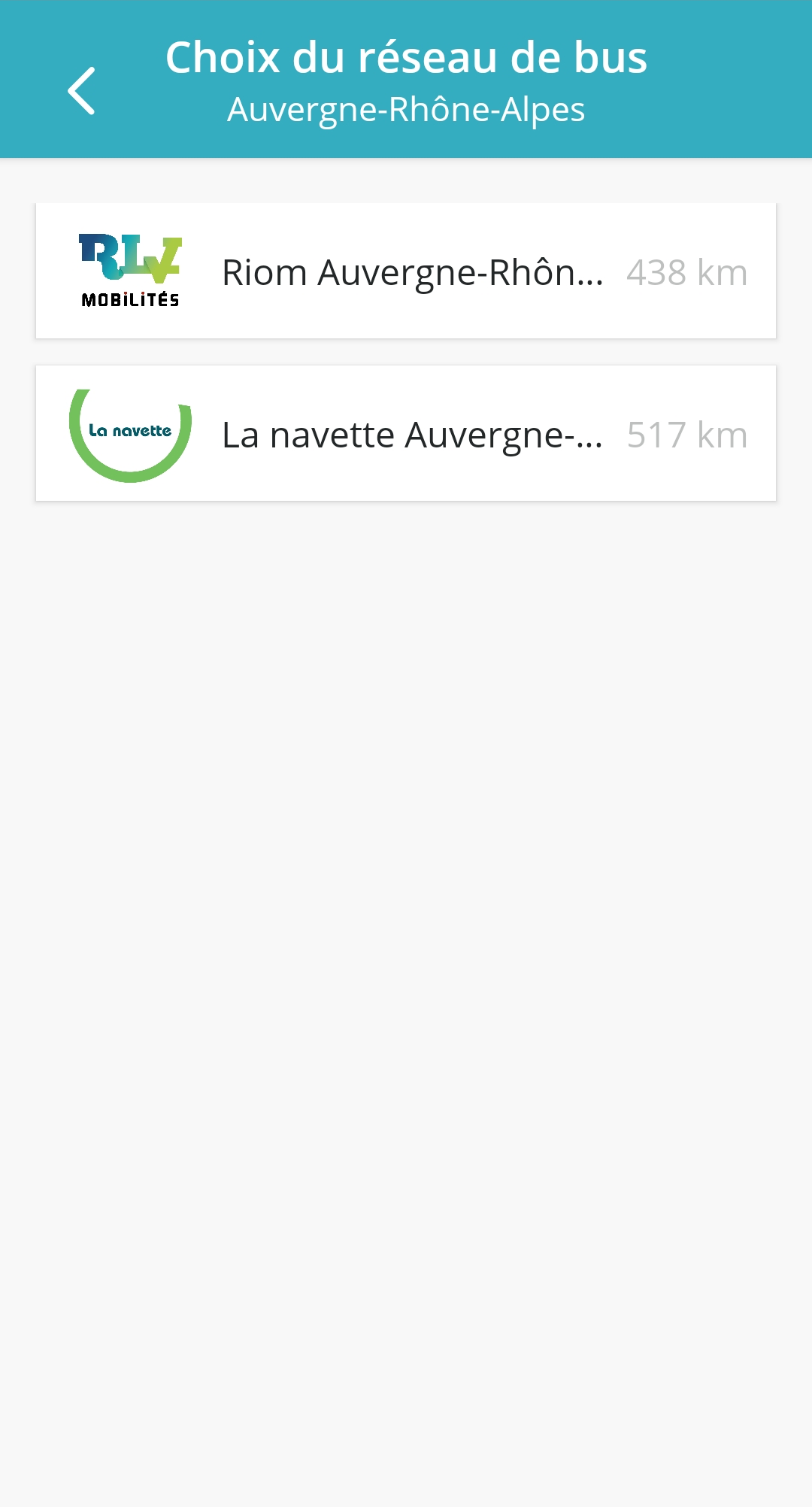Screen dimensions: 812x1507
Task: Choose the La navette Auvergne network
Action: coord(406,433)
